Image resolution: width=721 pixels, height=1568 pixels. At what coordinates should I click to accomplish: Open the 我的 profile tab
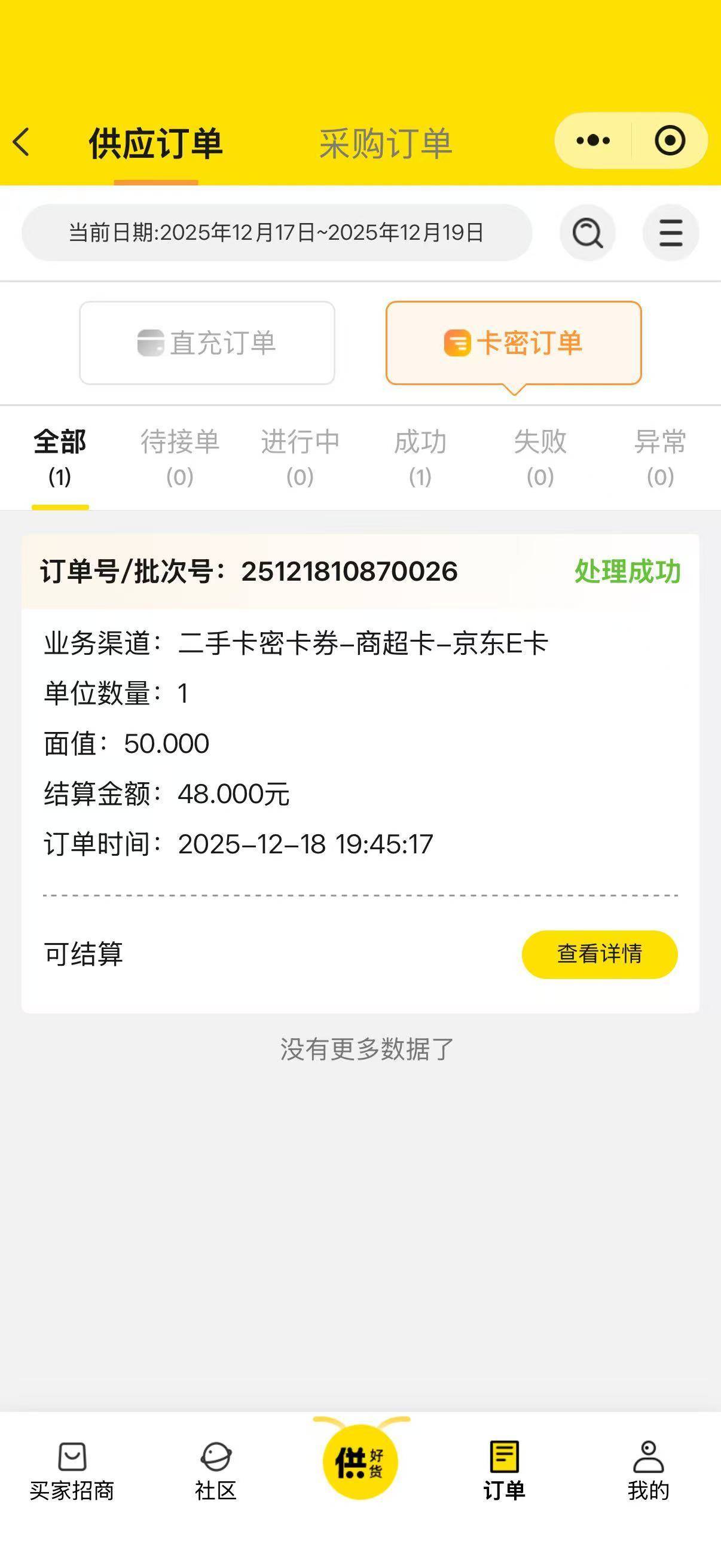point(649,1471)
